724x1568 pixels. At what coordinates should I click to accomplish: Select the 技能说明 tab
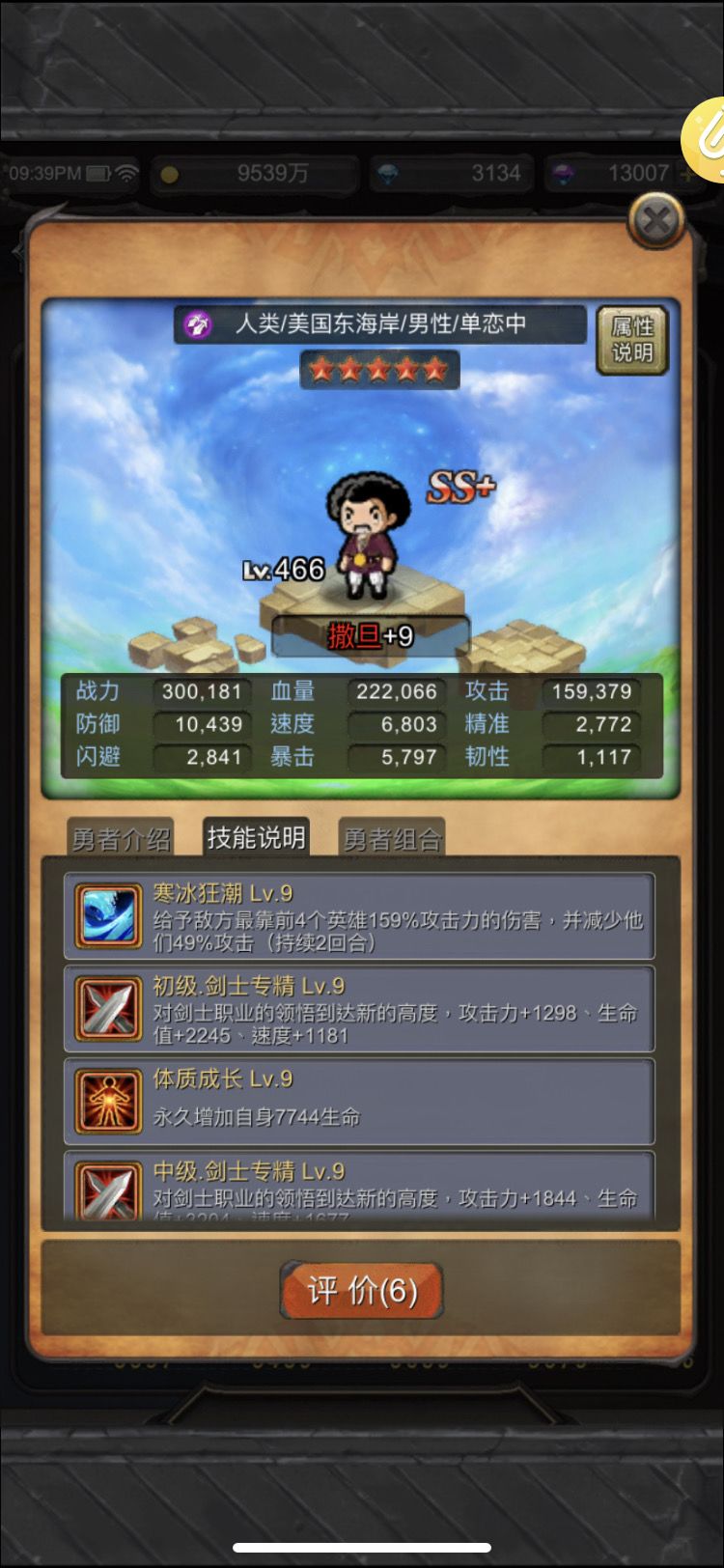point(255,836)
